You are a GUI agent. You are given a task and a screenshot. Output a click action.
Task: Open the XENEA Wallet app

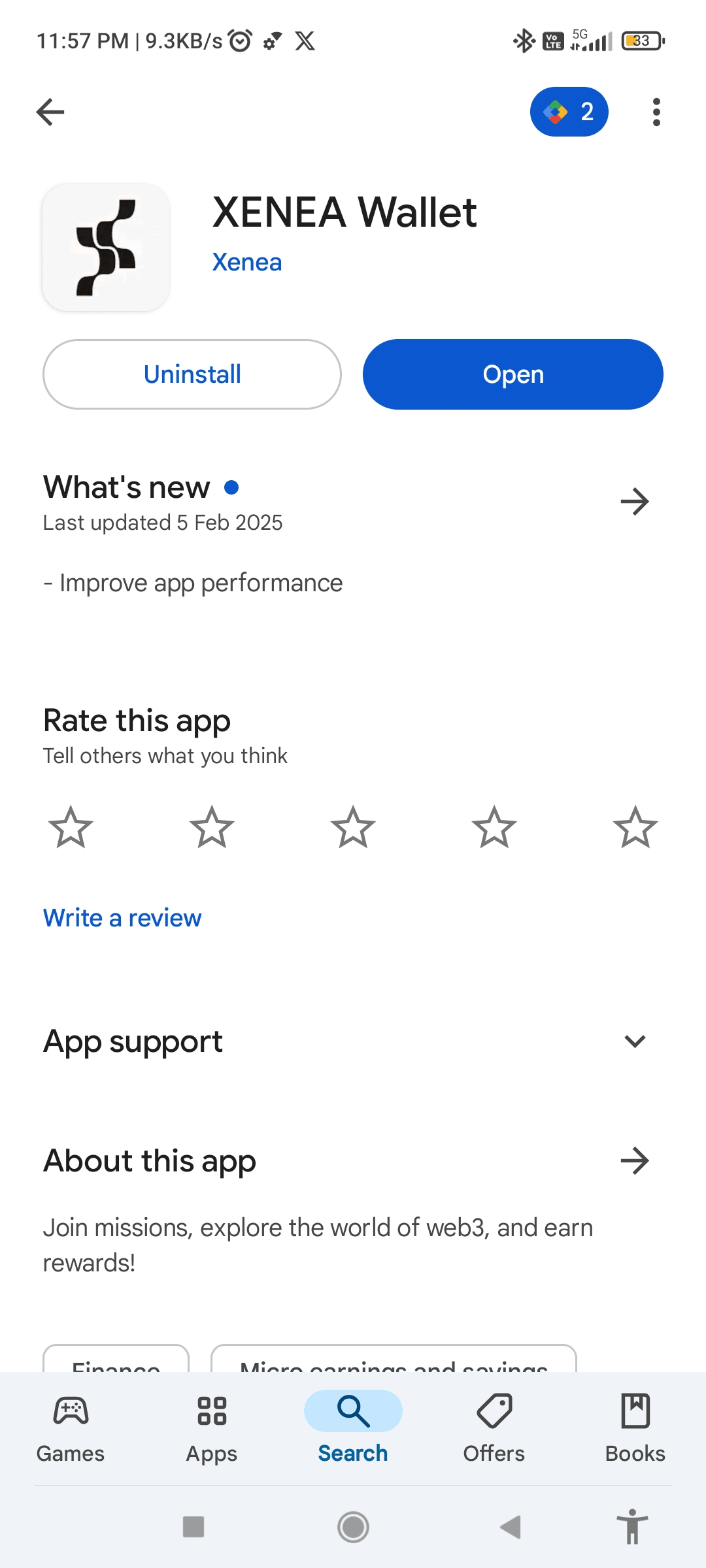click(x=513, y=374)
